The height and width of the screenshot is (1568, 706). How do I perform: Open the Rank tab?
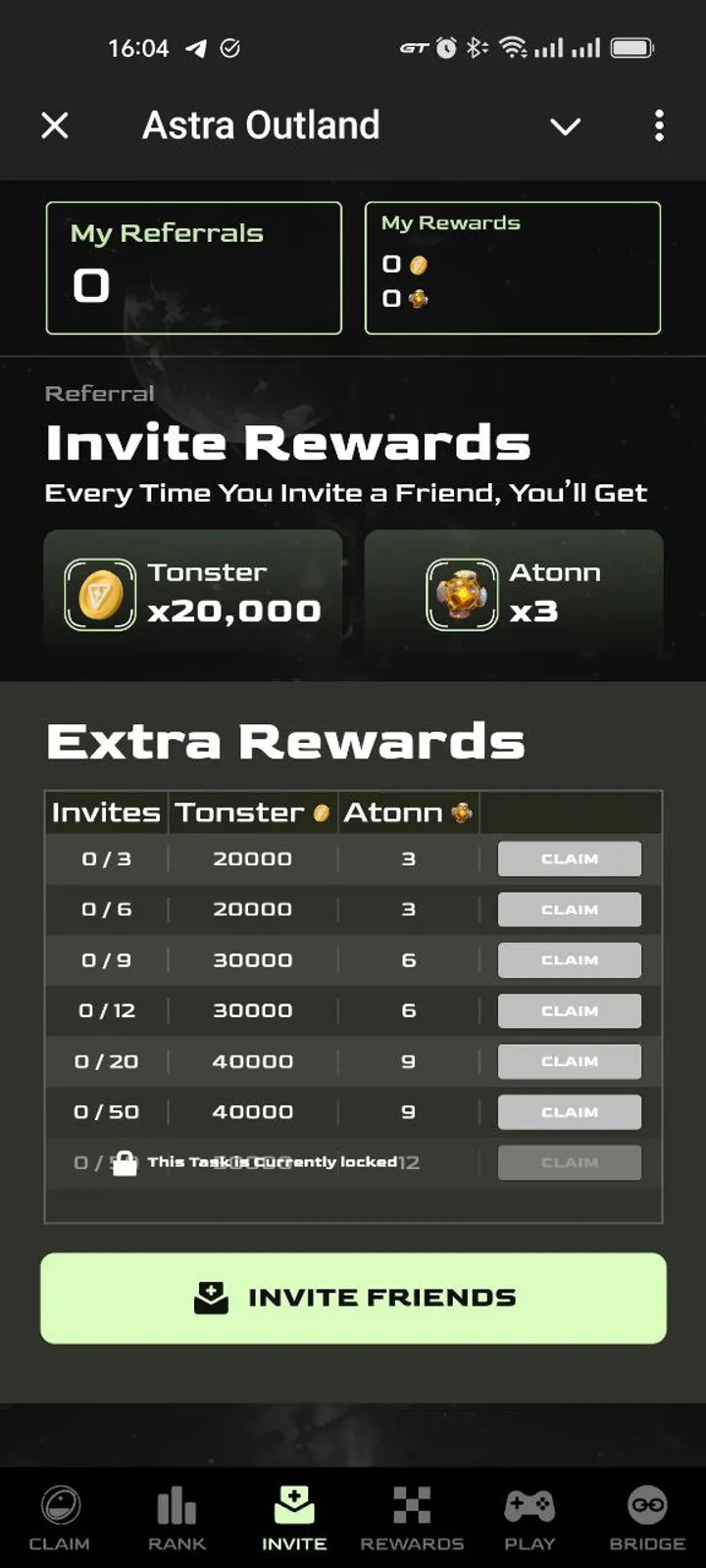tap(176, 1517)
